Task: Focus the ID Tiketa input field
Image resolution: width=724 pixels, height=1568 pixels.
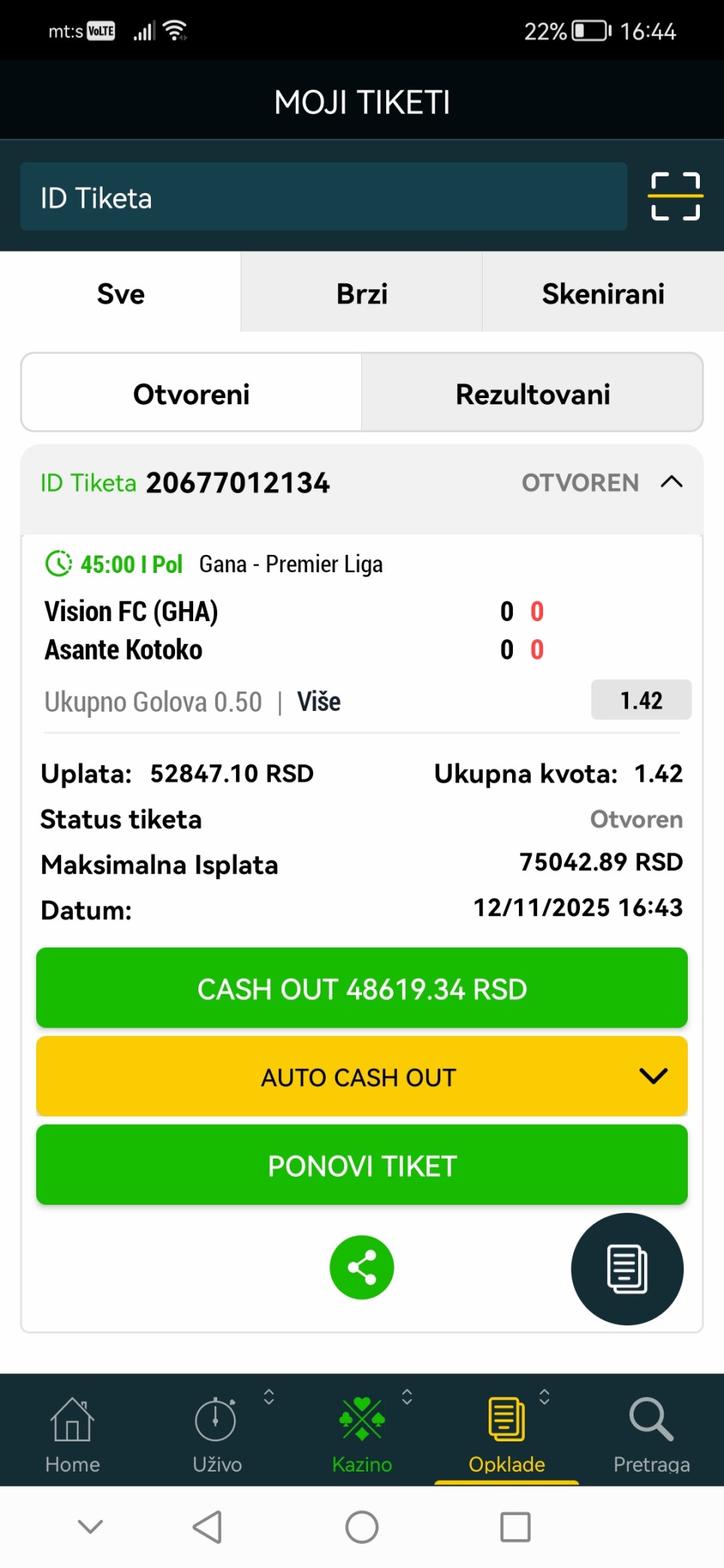Action: click(323, 198)
